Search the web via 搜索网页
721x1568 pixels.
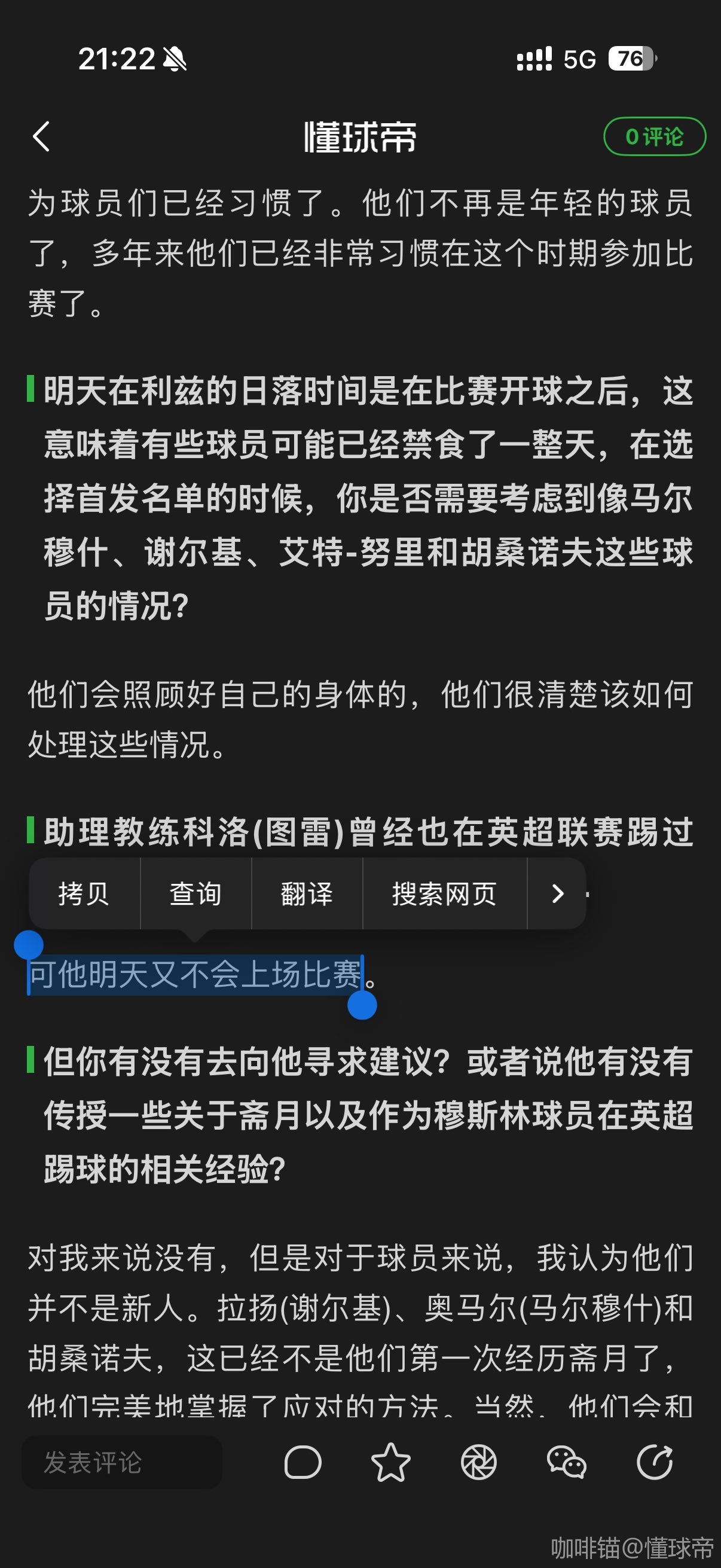[x=444, y=893]
